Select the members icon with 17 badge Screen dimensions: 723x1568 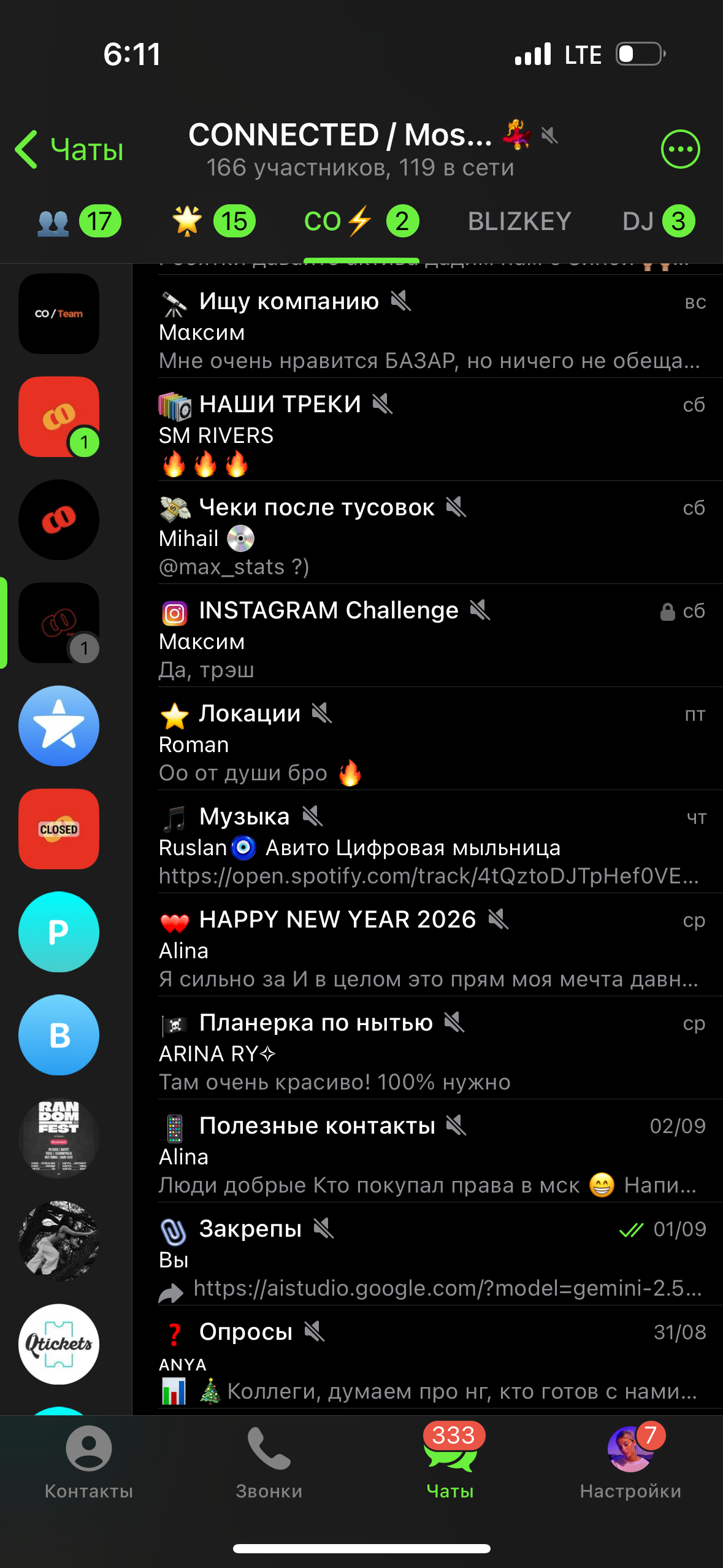pos(74,222)
